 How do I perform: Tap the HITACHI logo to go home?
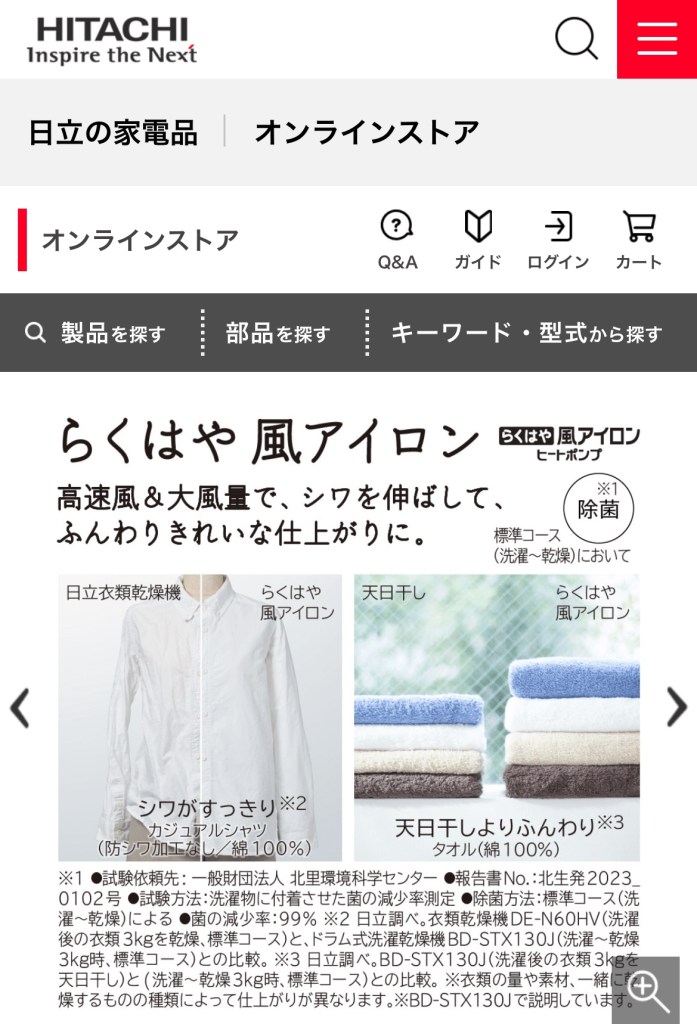click(112, 40)
